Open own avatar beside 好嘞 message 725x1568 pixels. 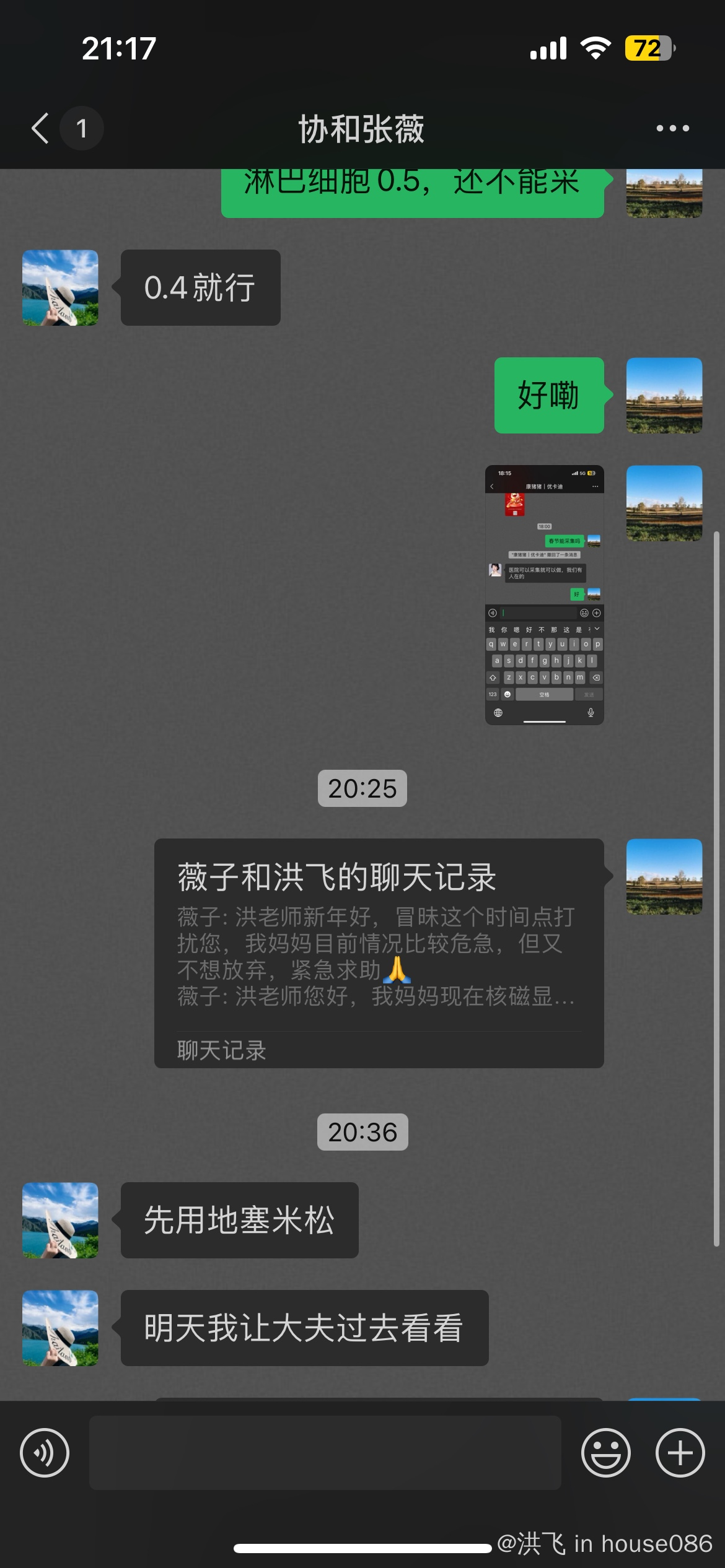tap(664, 395)
